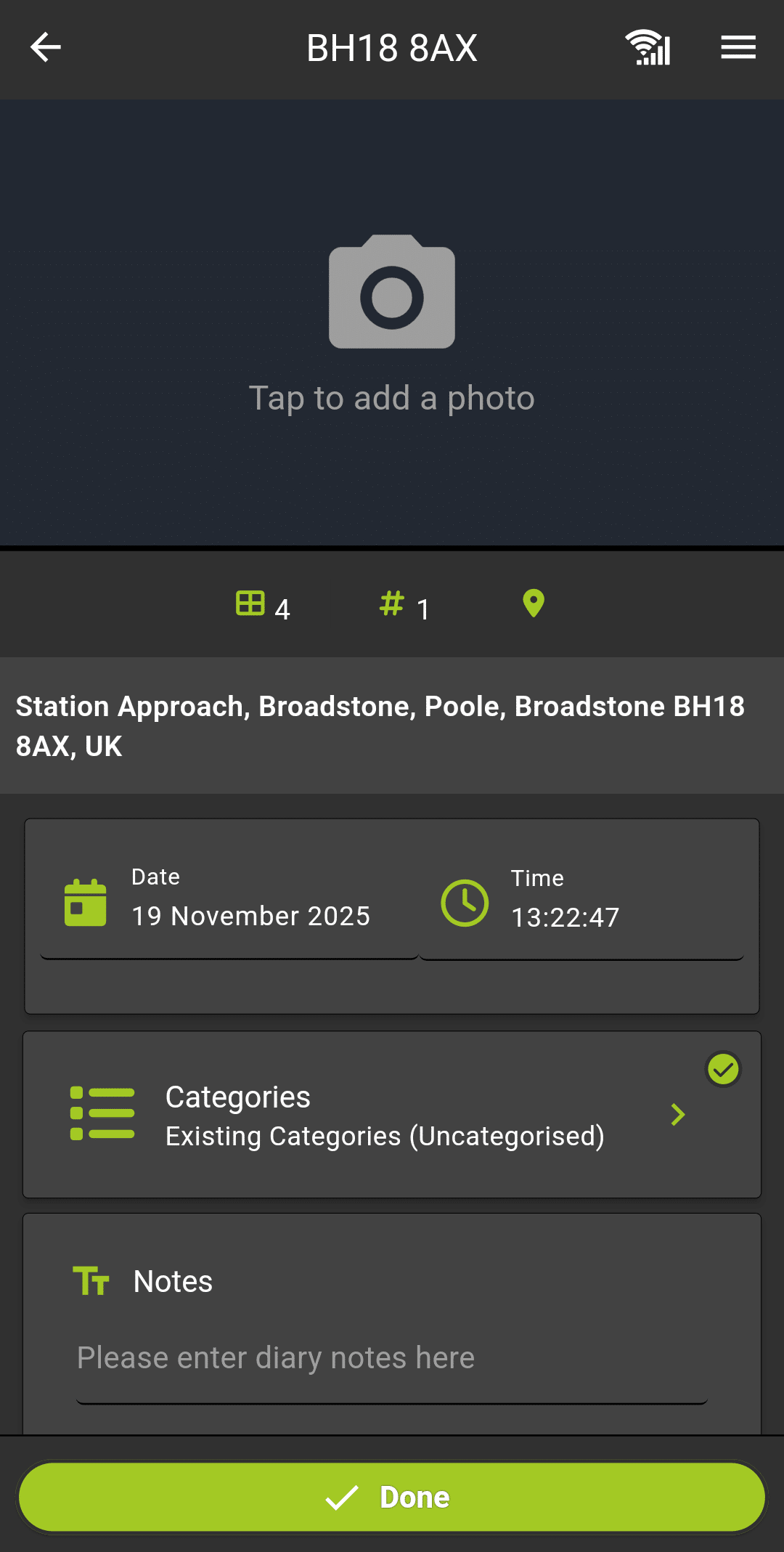
Task: Tap to add a photo
Action: click(392, 323)
